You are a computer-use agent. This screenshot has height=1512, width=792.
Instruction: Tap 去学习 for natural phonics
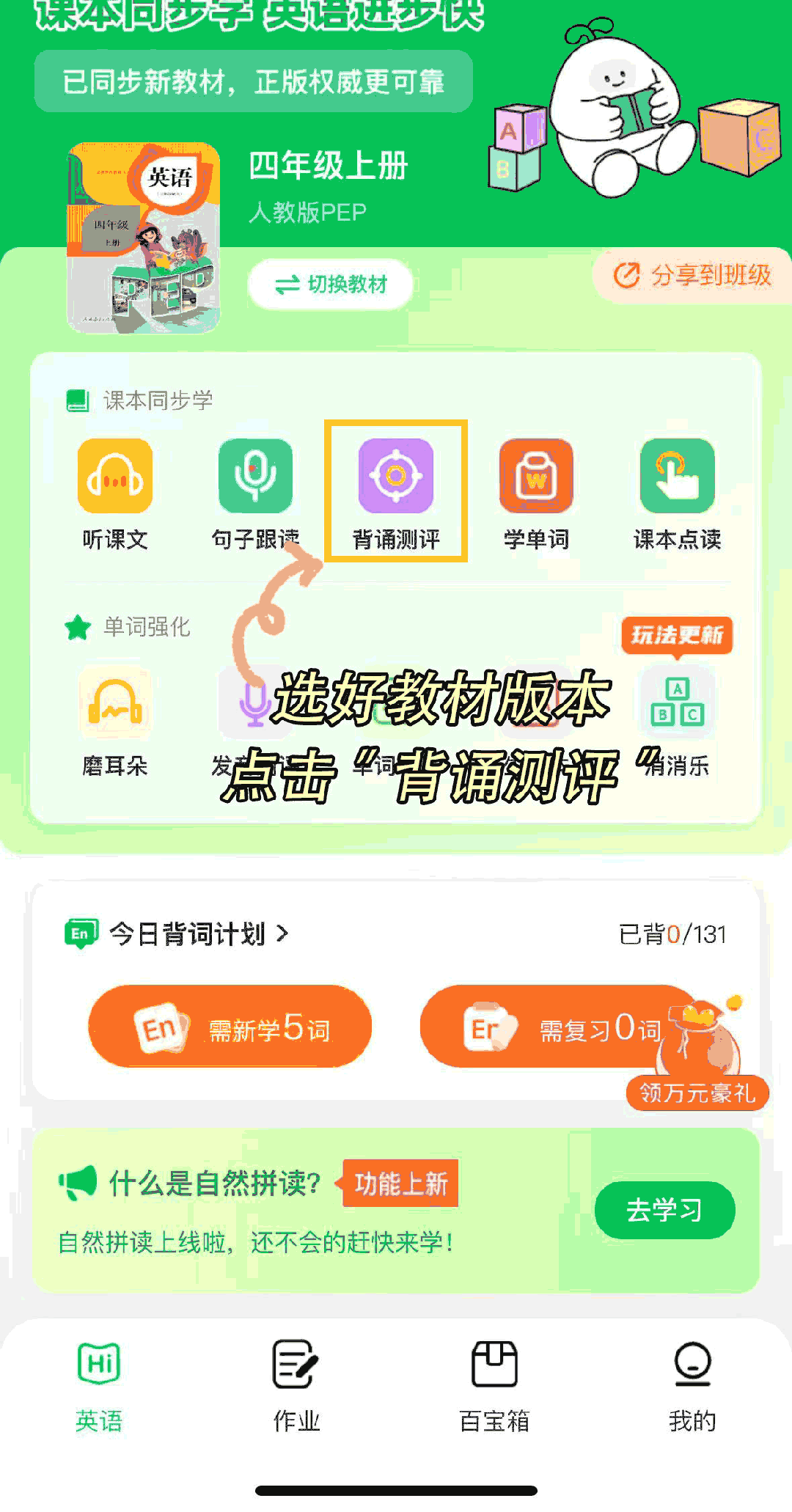tap(664, 1210)
